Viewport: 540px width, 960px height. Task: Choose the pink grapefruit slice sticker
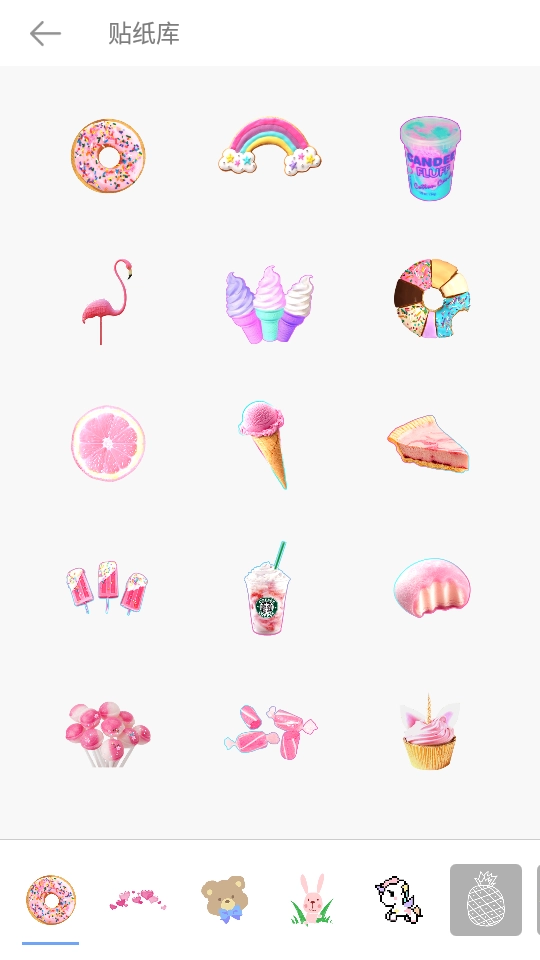[x=108, y=443]
